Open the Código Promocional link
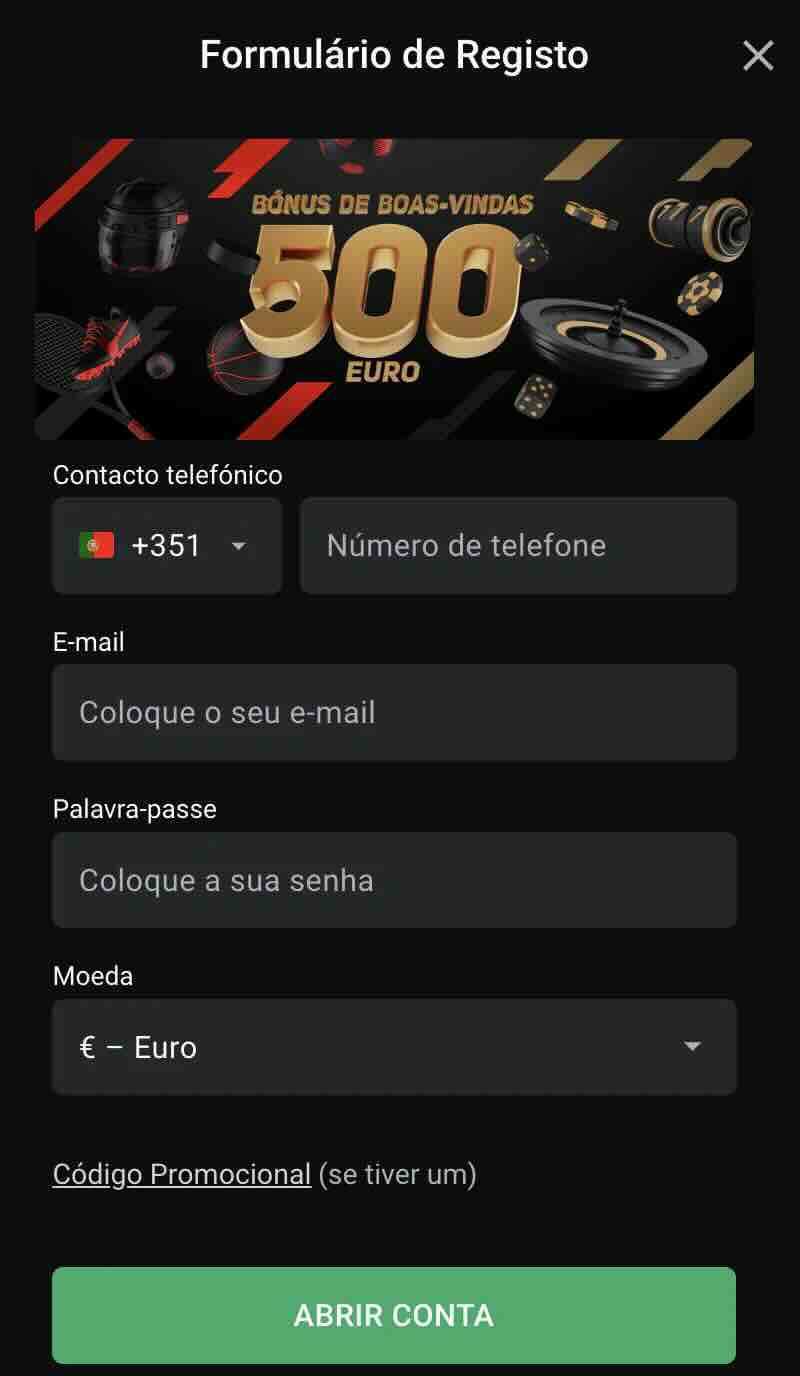Screen dimensions: 800x1376 (x=181, y=1174)
